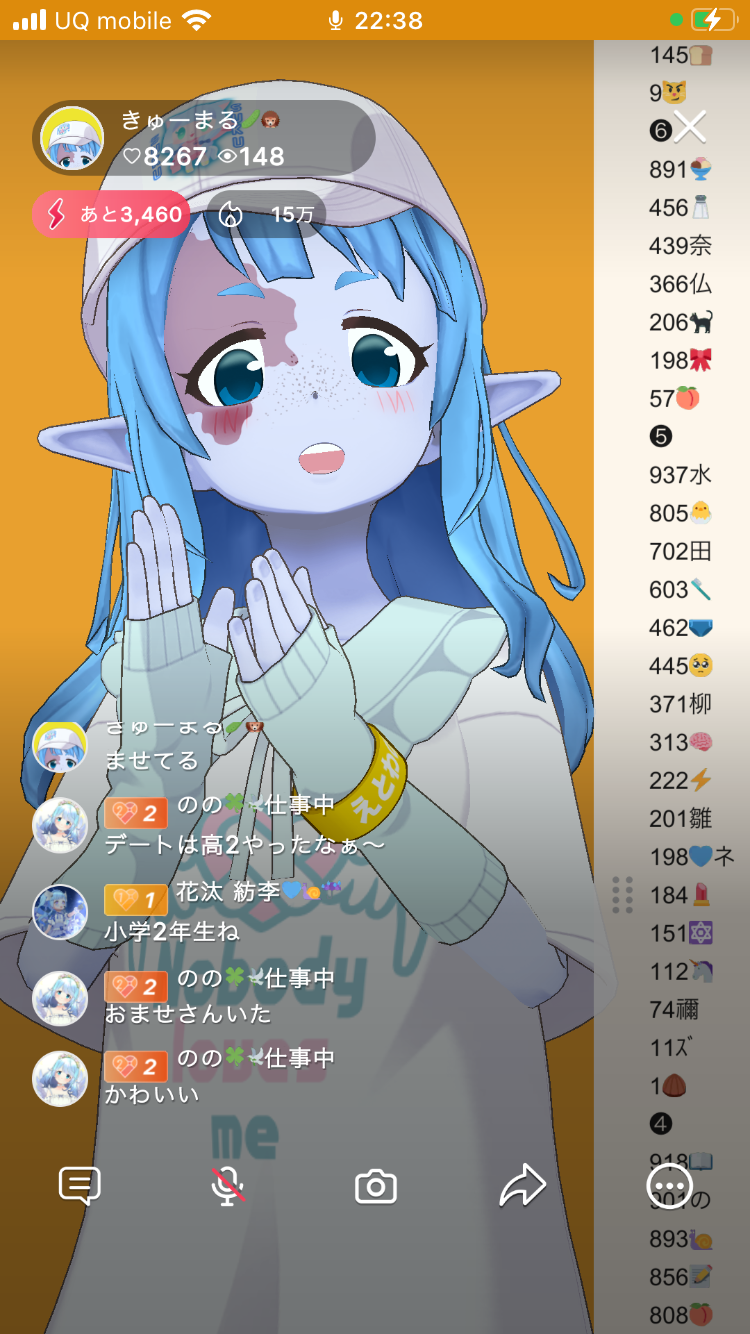Tap the side panel drag handle
Image resolution: width=750 pixels, height=1334 pixels.
click(x=622, y=894)
